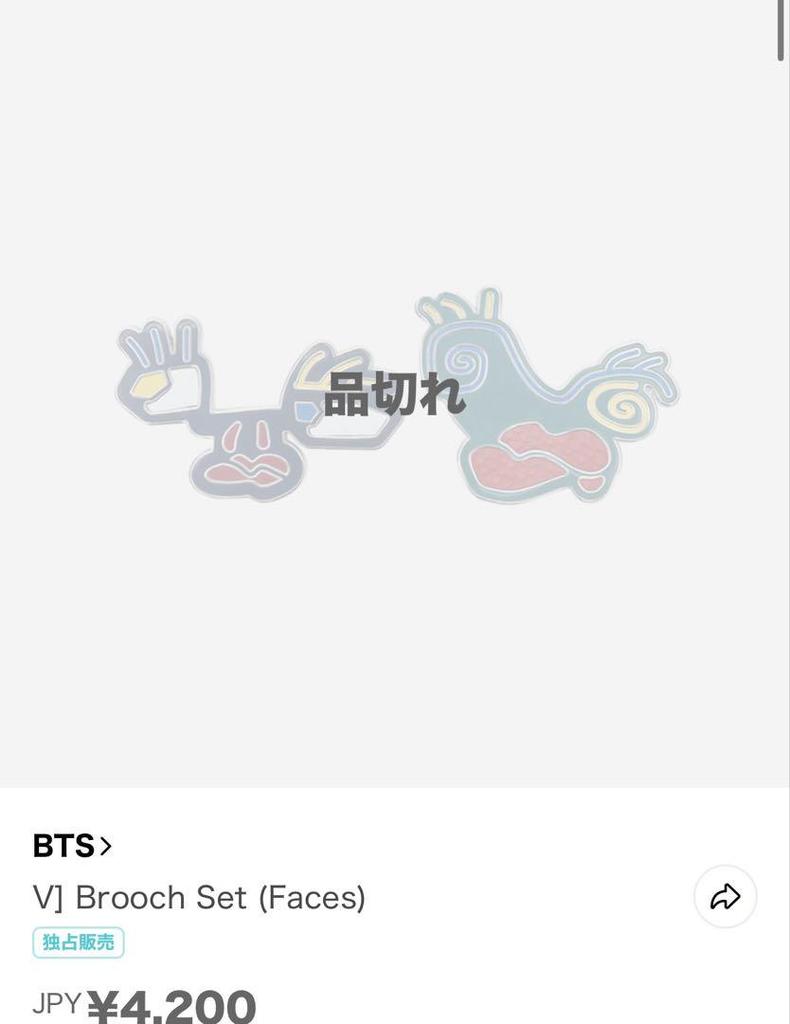The height and width of the screenshot is (1024, 790).
Task: Open the BTS artist shop link
Action: click(72, 846)
